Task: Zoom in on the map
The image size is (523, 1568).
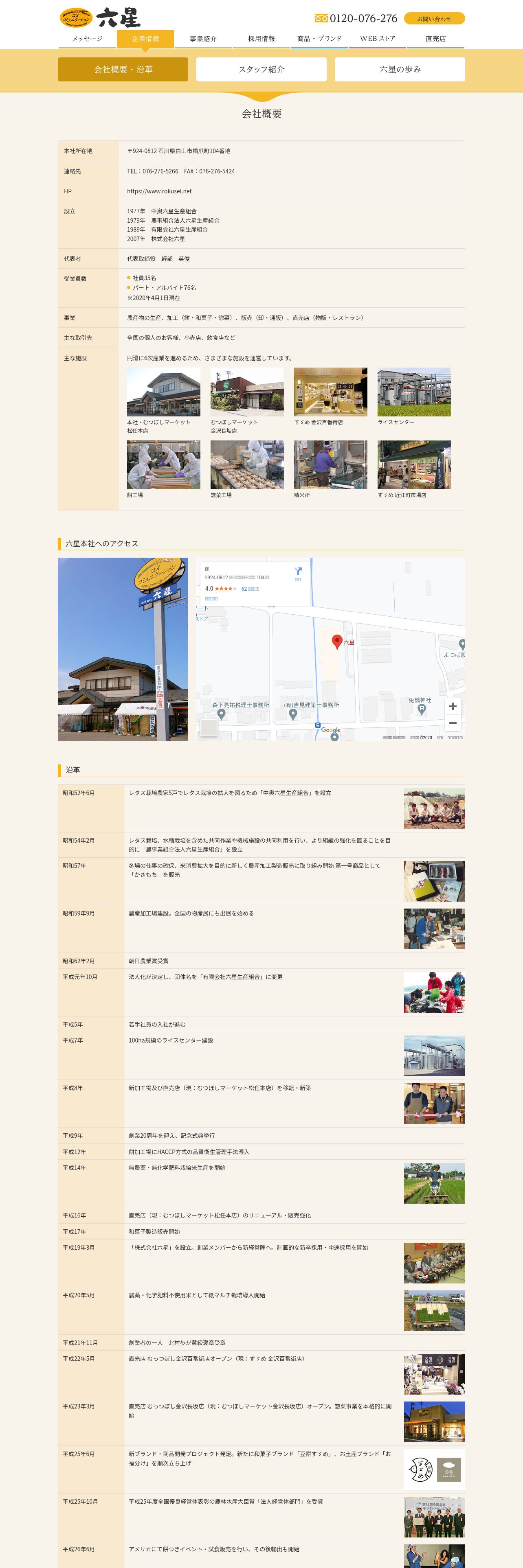Action: pyautogui.click(x=453, y=706)
